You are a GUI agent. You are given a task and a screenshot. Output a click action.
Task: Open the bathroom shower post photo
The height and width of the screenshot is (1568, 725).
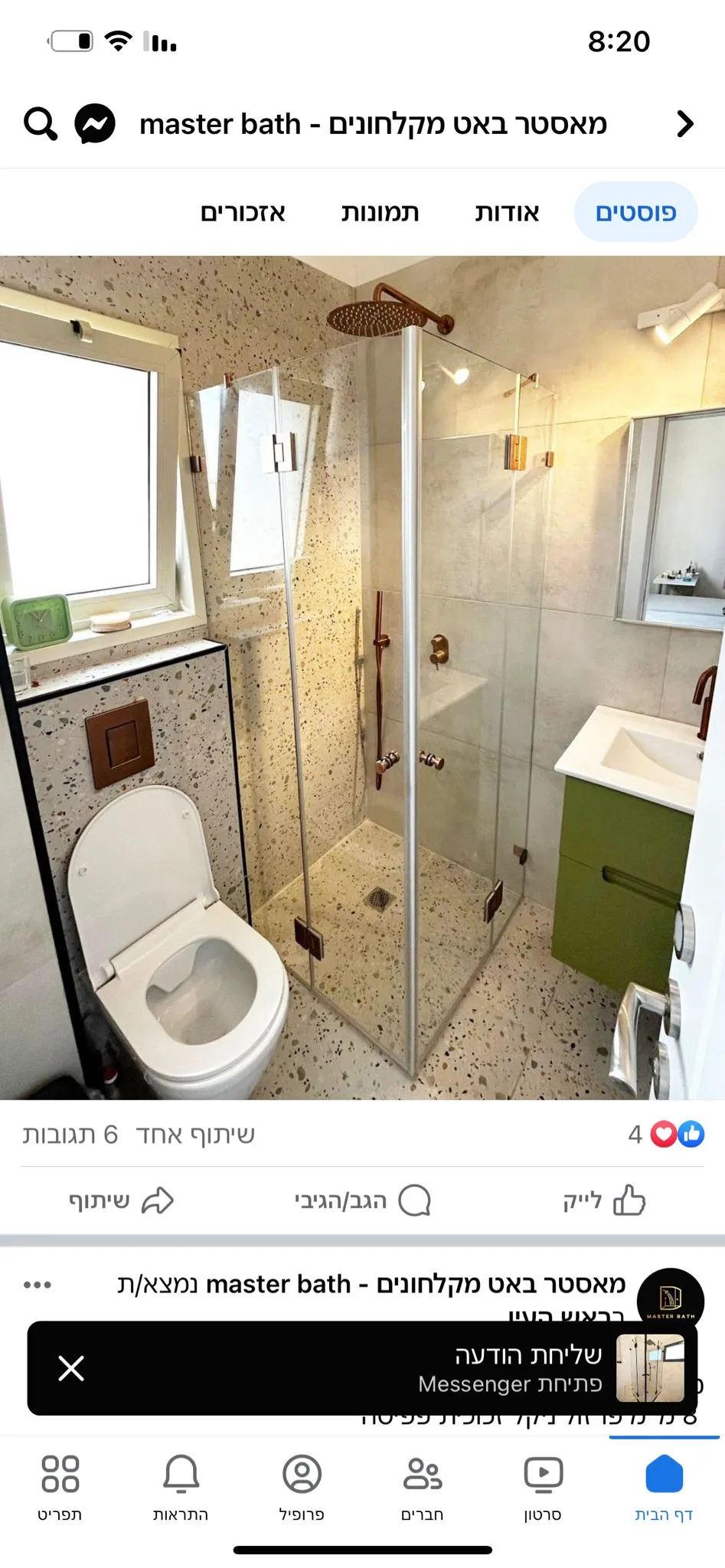(x=362, y=678)
